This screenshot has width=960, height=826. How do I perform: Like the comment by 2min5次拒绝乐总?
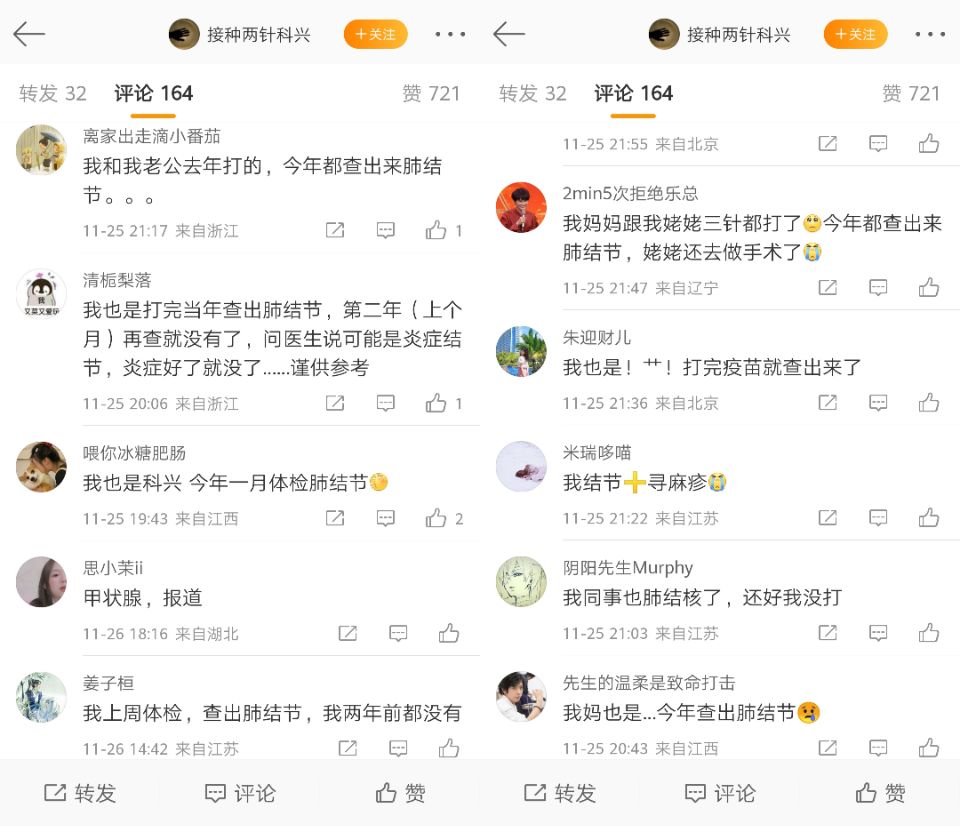929,288
